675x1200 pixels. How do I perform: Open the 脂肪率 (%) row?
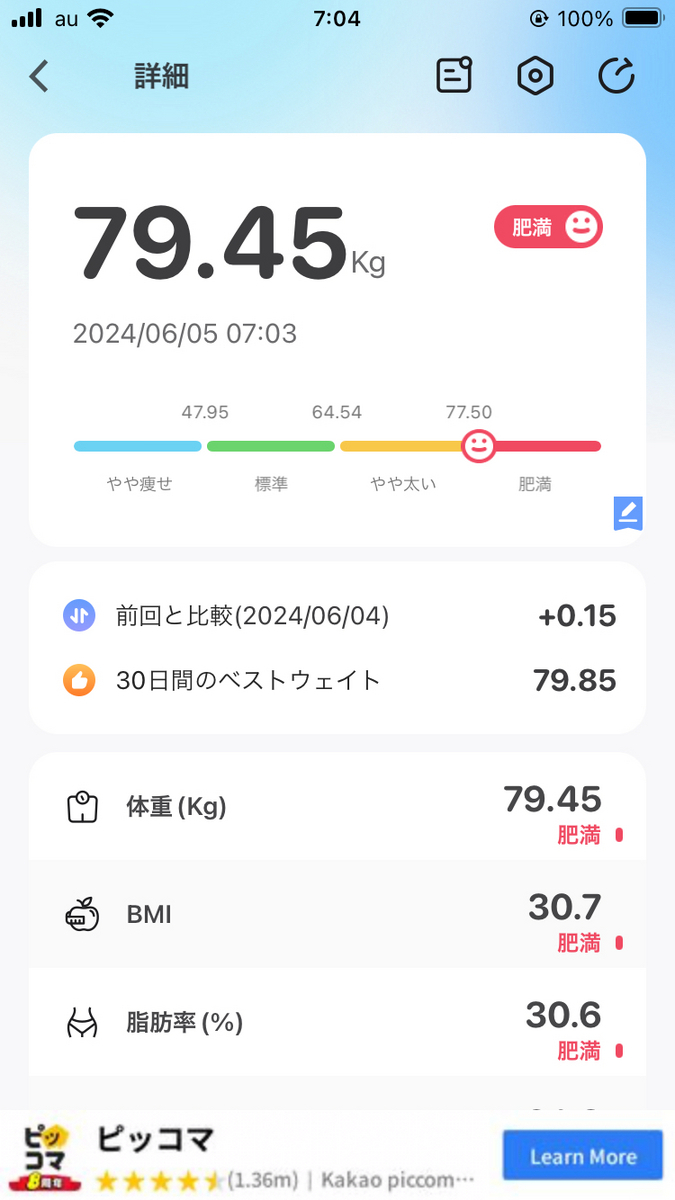(x=337, y=1022)
